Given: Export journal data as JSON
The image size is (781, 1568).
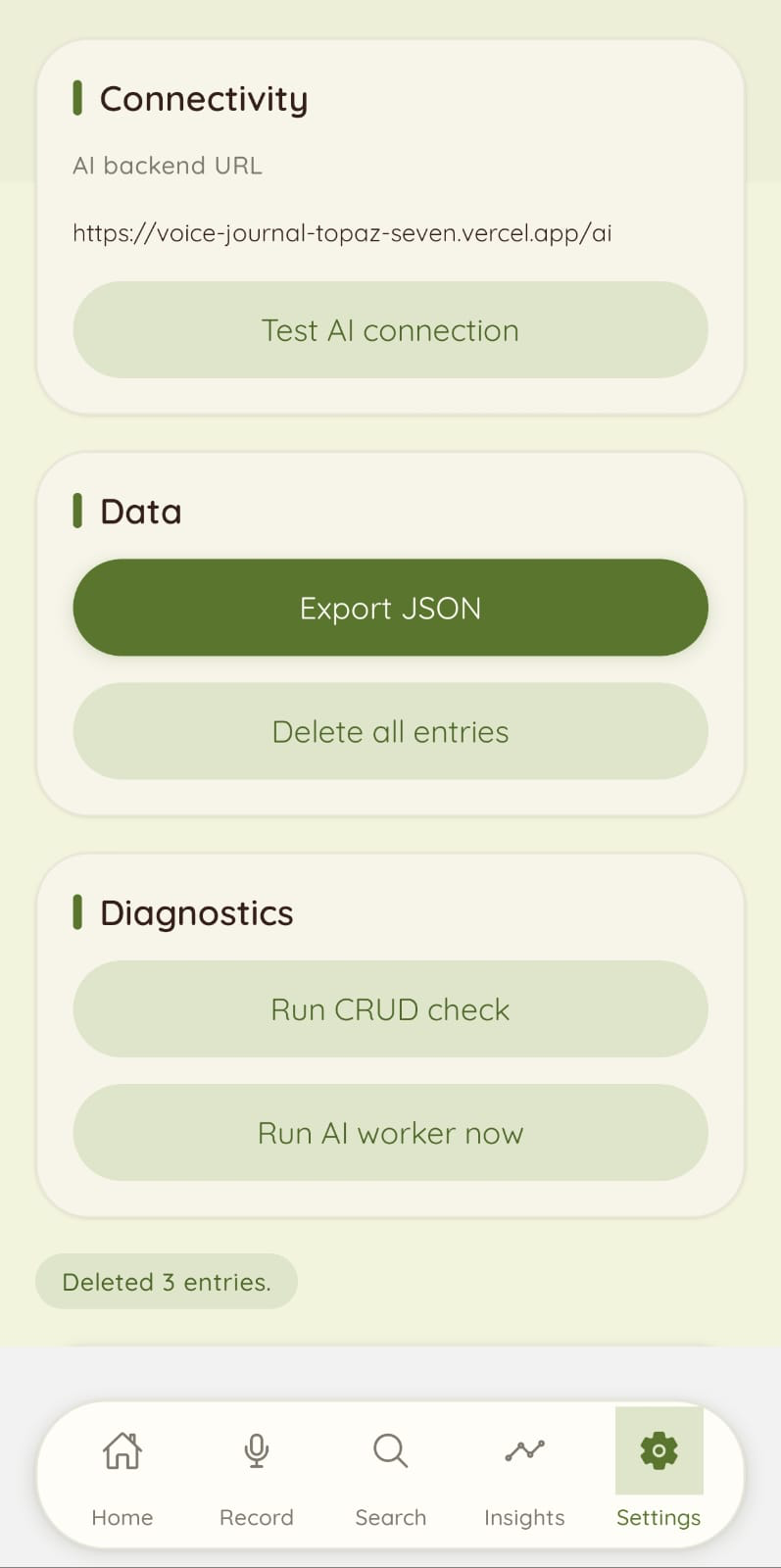Looking at the screenshot, I should pos(390,608).
